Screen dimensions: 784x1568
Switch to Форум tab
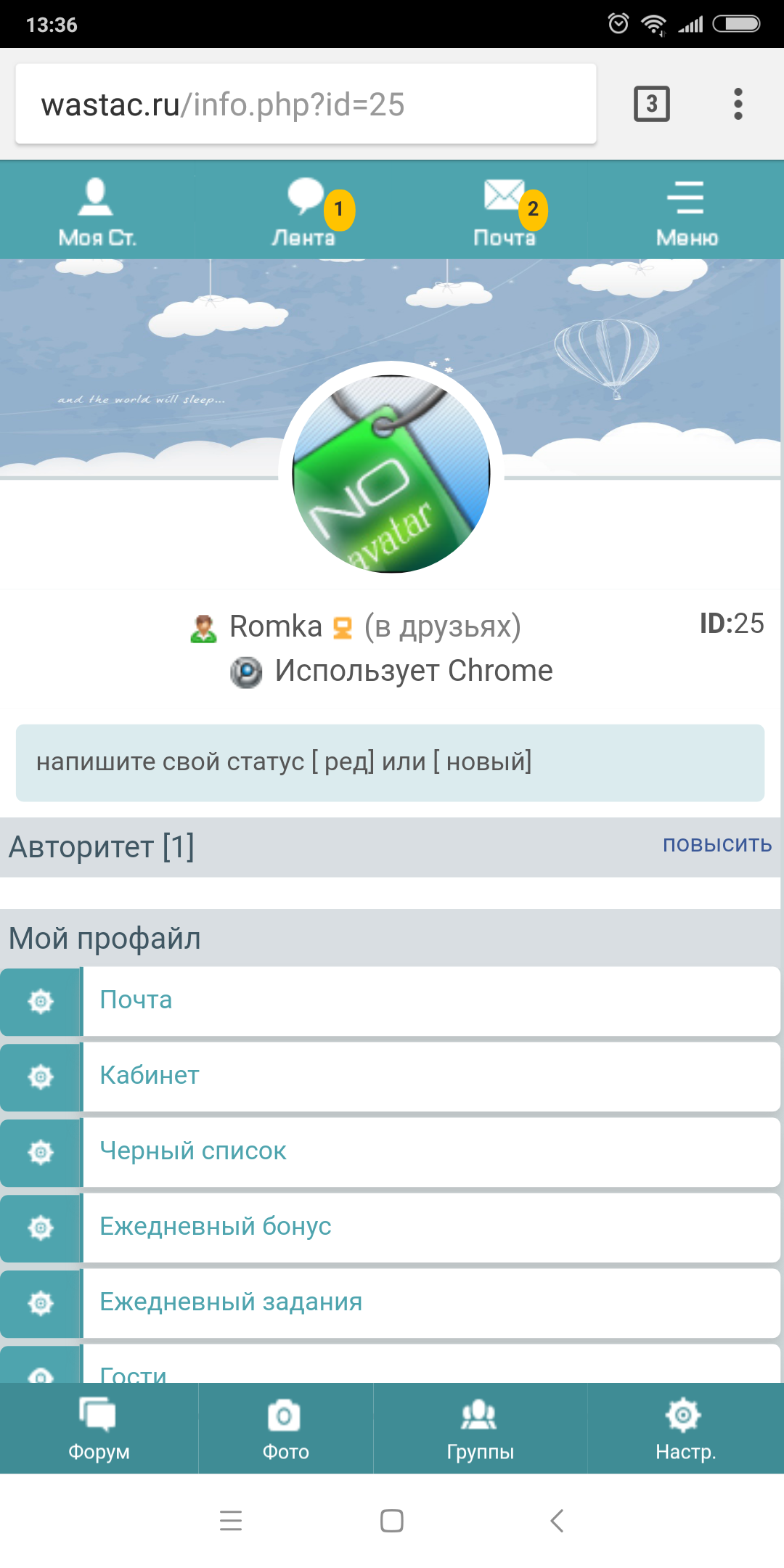(99, 1429)
